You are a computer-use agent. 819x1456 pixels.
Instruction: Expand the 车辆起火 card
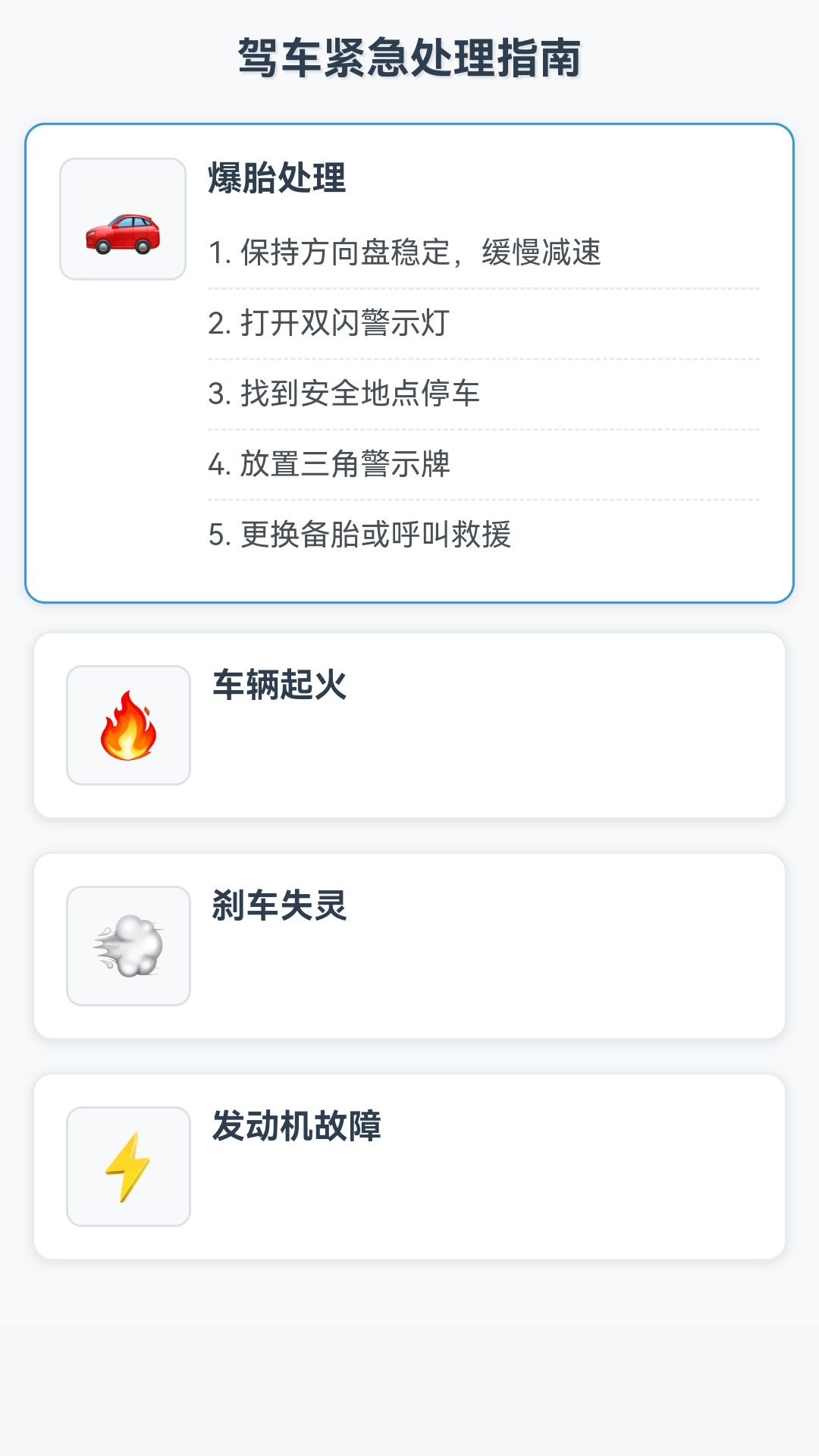[409, 725]
